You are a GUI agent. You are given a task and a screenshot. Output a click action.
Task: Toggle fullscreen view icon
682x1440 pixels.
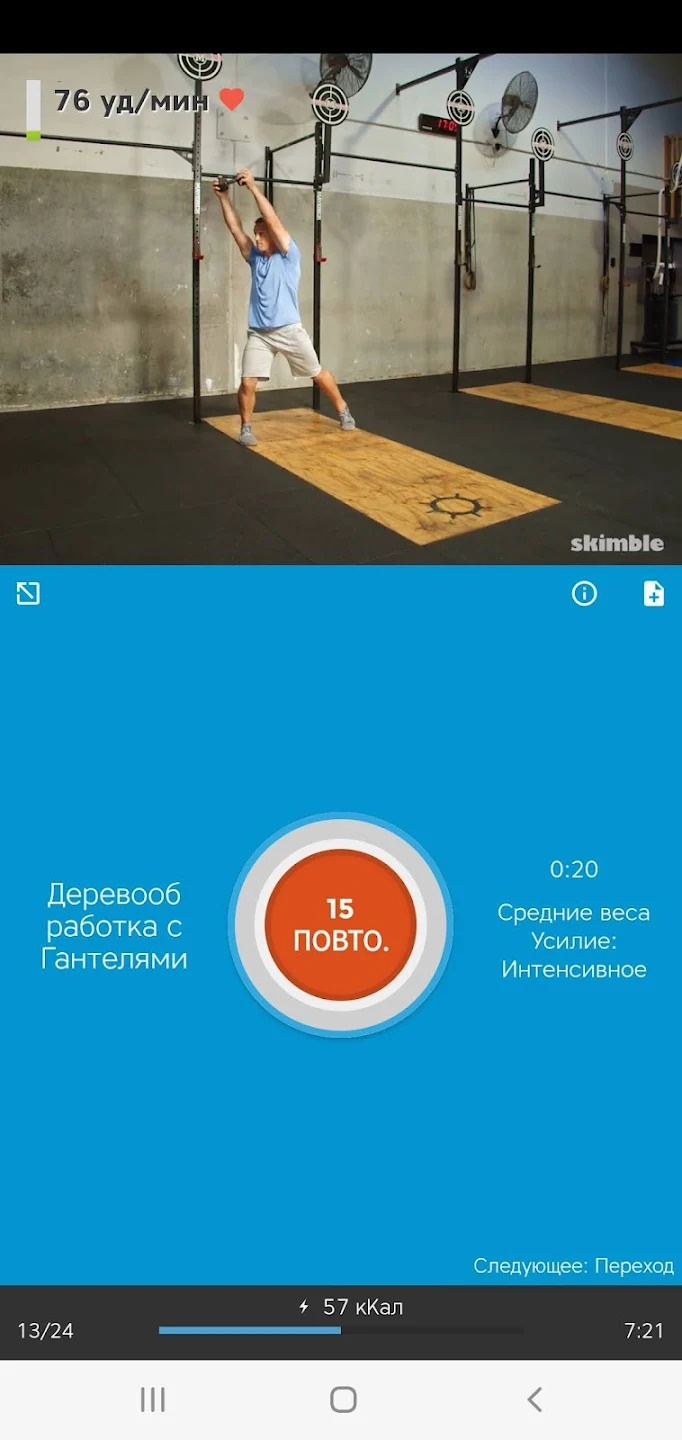click(x=28, y=594)
